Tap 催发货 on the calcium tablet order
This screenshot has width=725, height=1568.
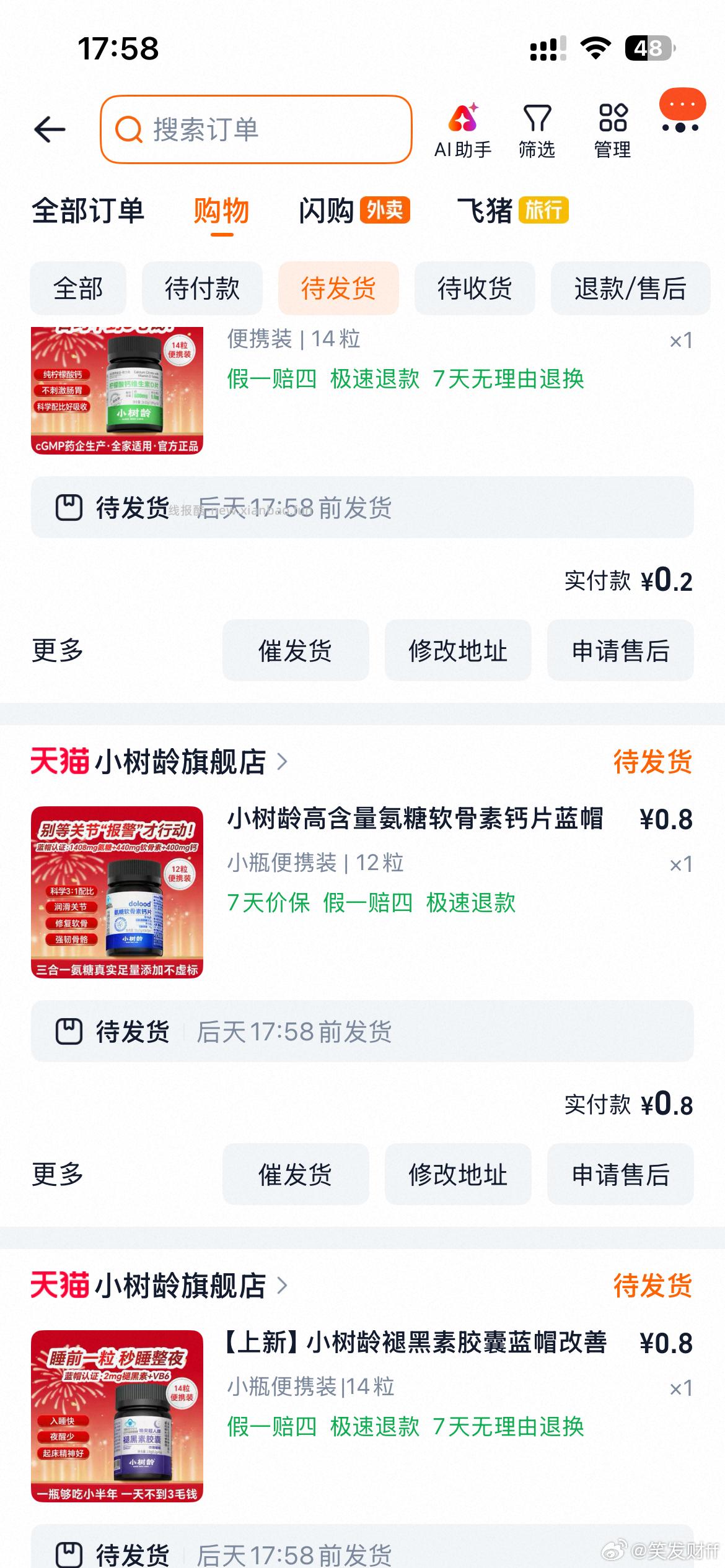(x=296, y=1174)
